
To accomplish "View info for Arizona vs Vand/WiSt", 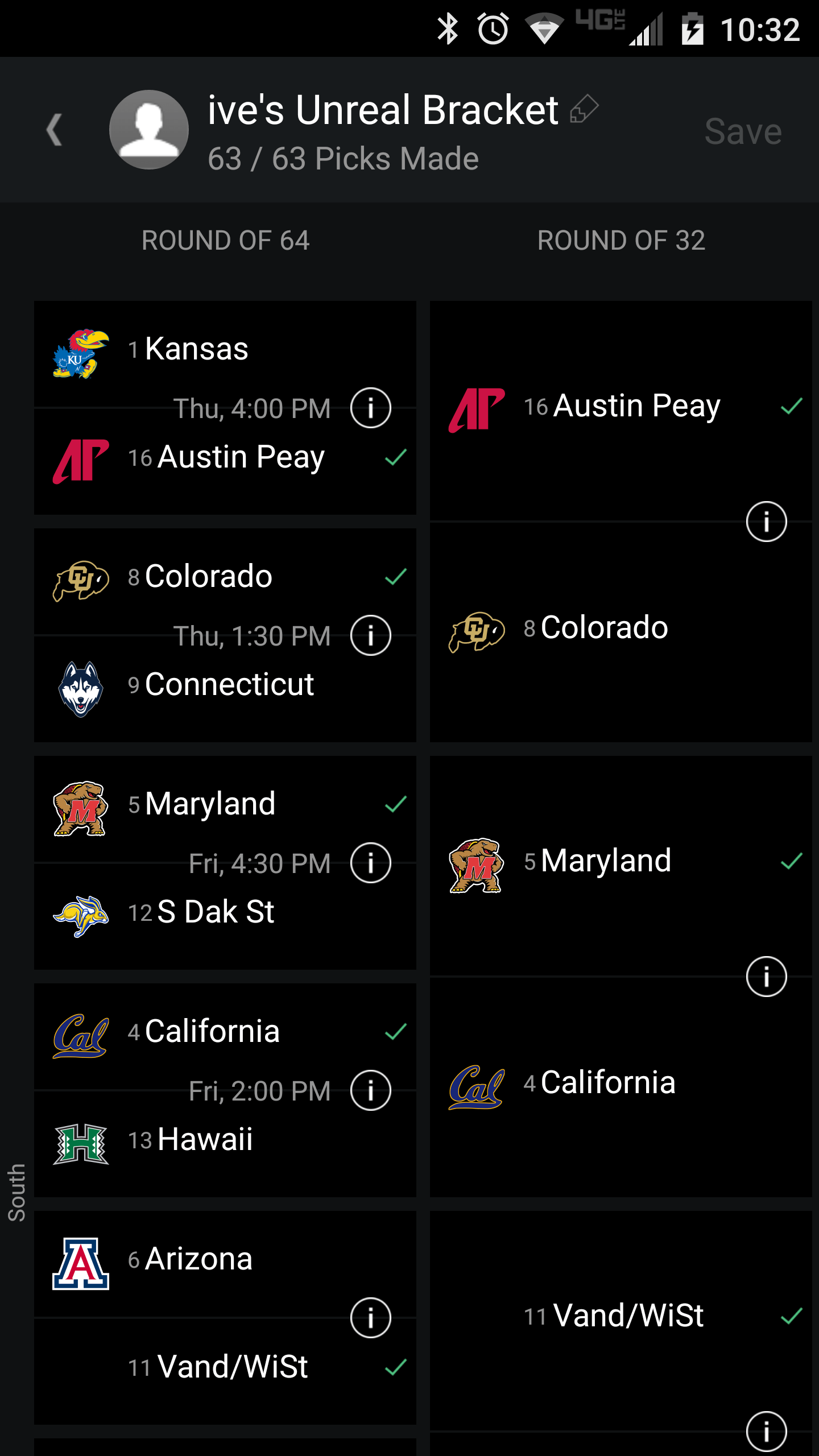I will pos(371,1318).
